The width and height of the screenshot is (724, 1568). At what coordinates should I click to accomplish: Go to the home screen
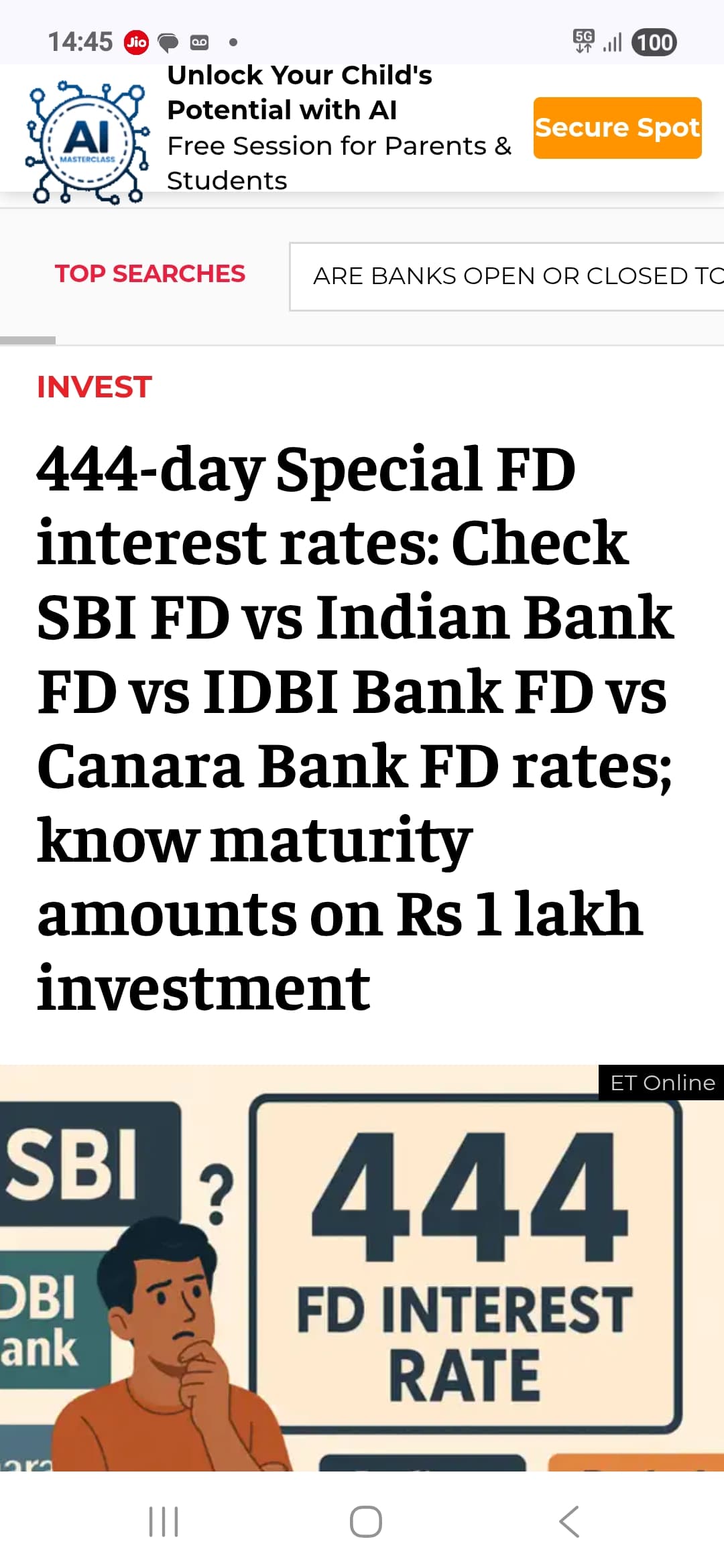click(x=366, y=1521)
